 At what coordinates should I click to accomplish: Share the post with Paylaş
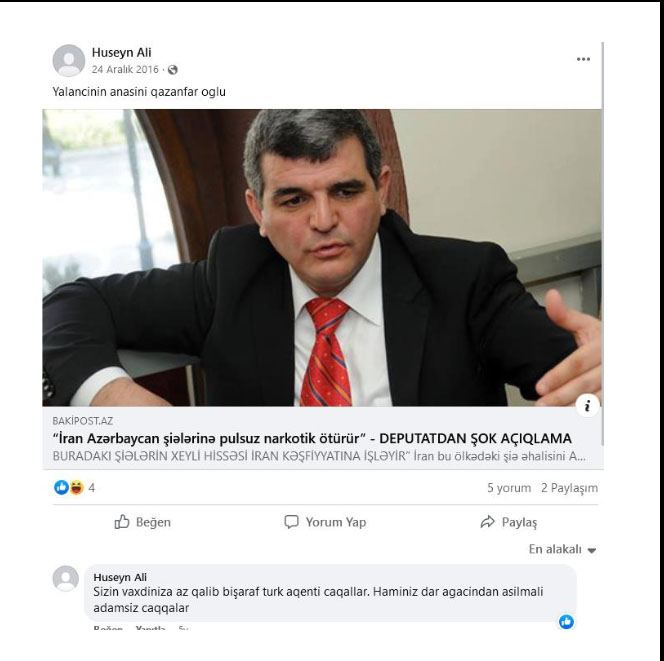coord(509,522)
